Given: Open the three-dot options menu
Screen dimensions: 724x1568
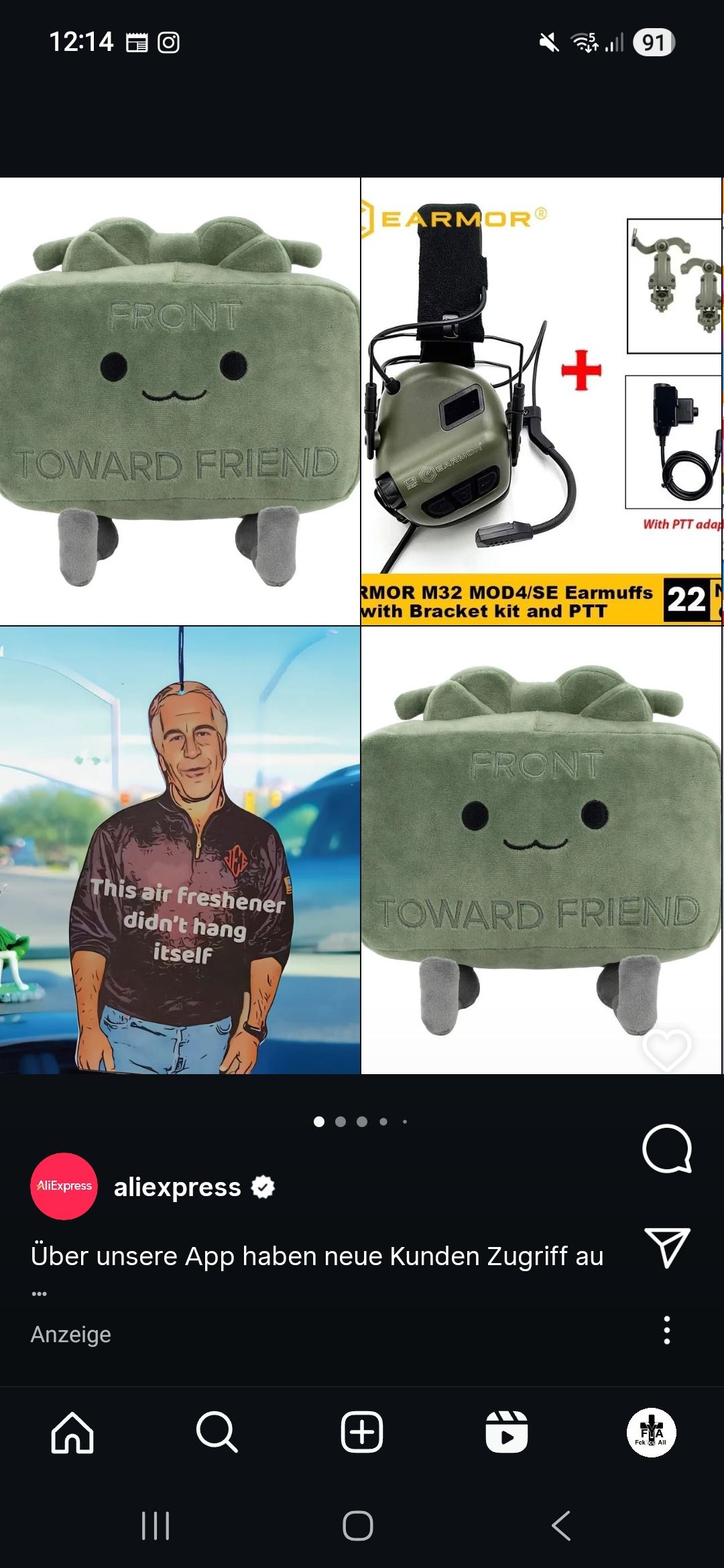Looking at the screenshot, I should (x=666, y=1330).
